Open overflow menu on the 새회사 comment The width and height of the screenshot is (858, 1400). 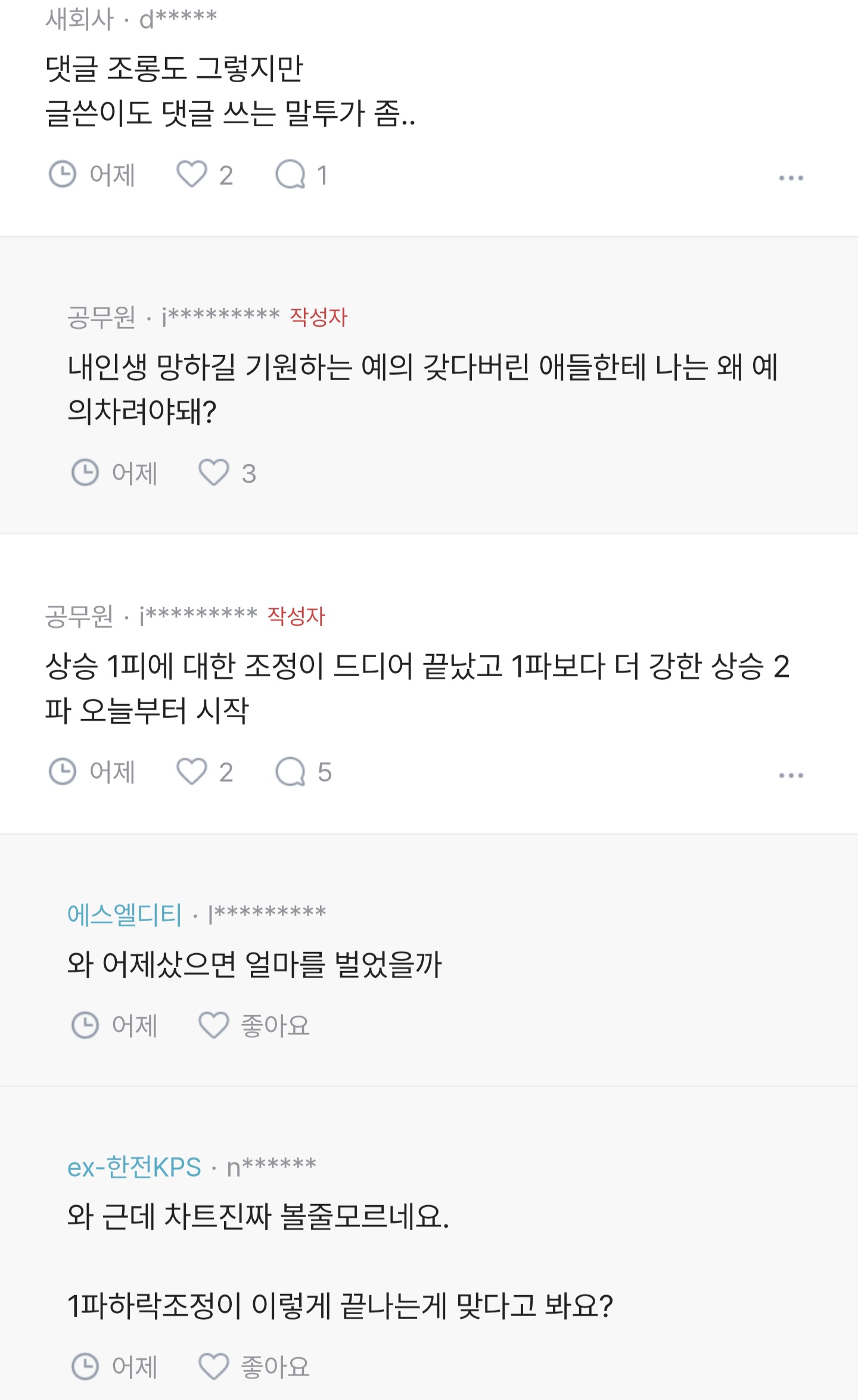tap(791, 178)
